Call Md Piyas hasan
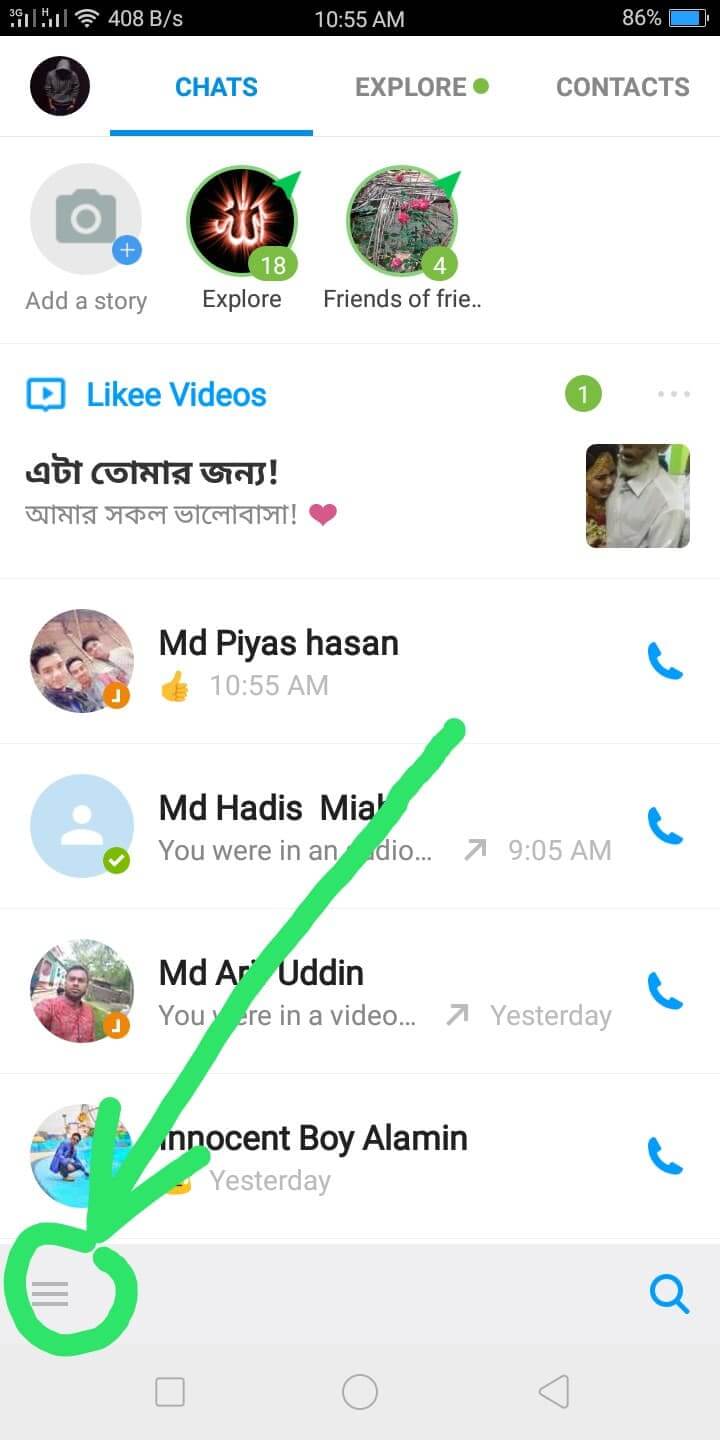Image resolution: width=720 pixels, height=1440 pixels. [x=665, y=661]
